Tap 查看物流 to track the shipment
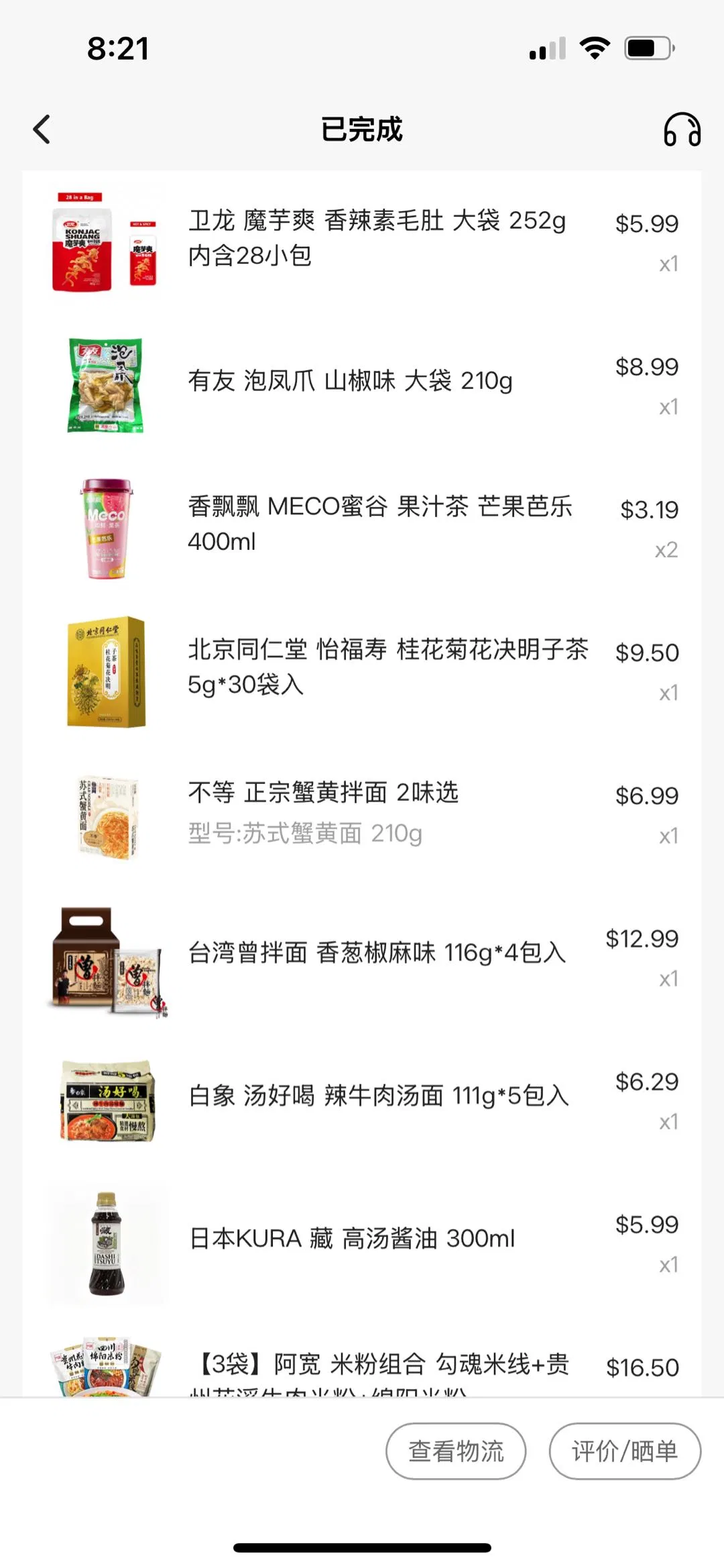The height and width of the screenshot is (1568, 724). point(456,1451)
